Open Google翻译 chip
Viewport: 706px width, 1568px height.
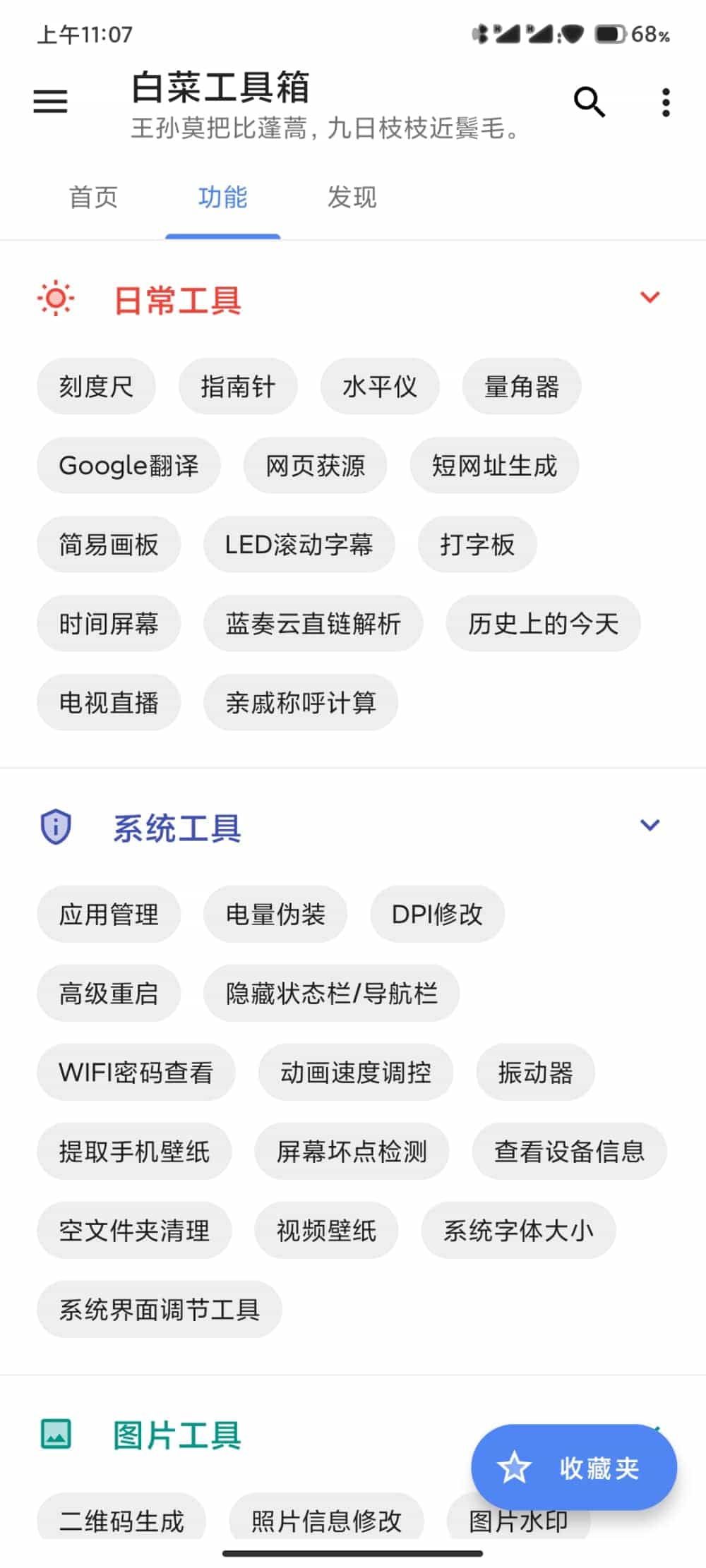pyautogui.click(x=128, y=465)
